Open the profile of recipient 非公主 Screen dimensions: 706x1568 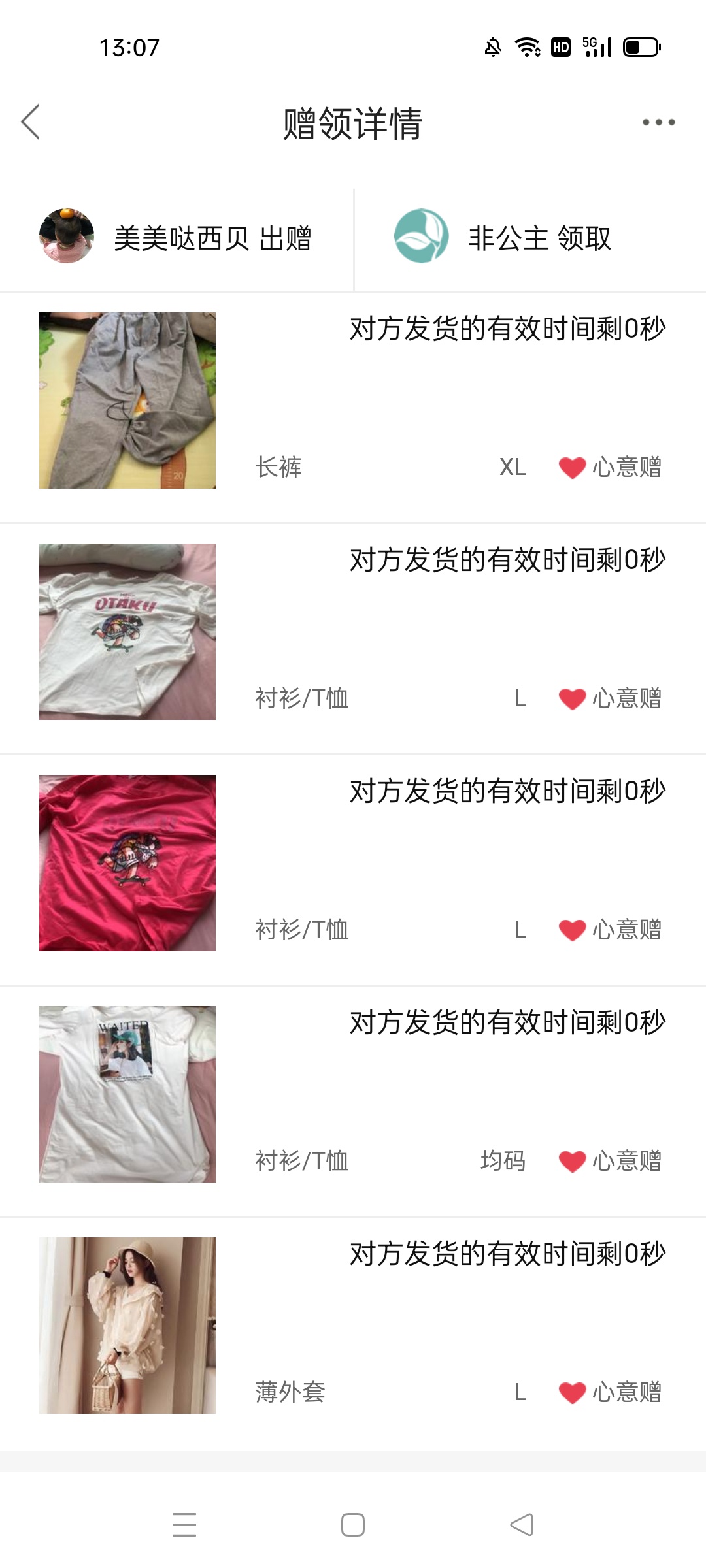(x=503, y=237)
